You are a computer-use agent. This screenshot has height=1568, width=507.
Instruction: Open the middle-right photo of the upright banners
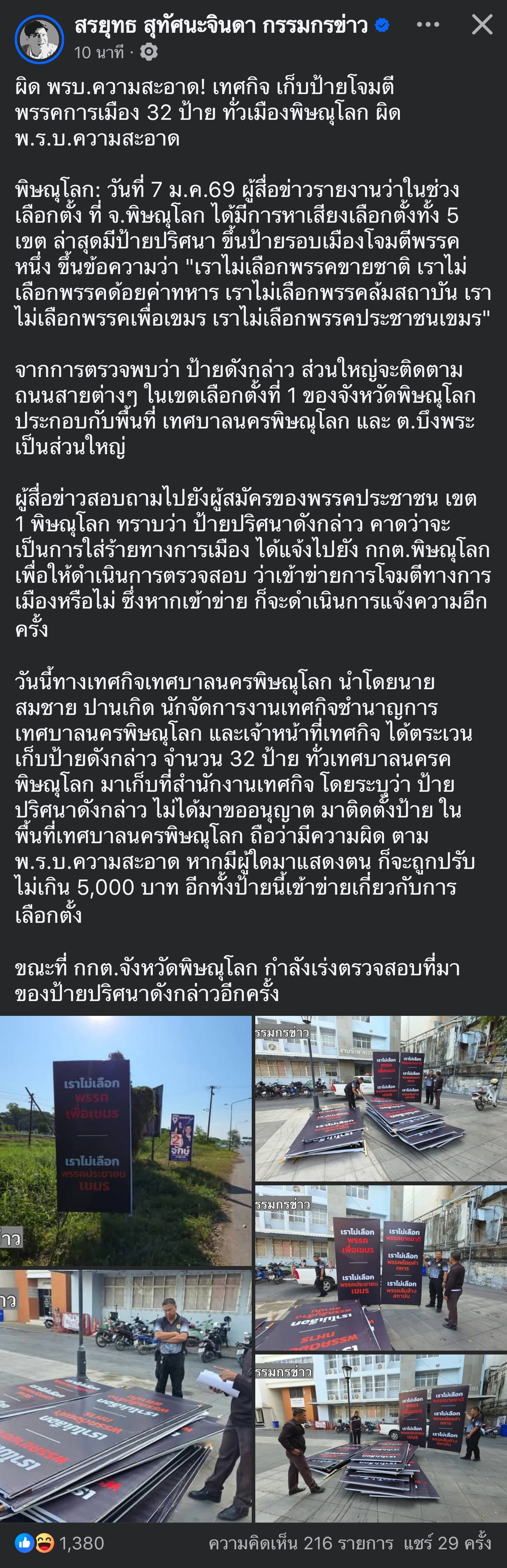click(381, 1267)
